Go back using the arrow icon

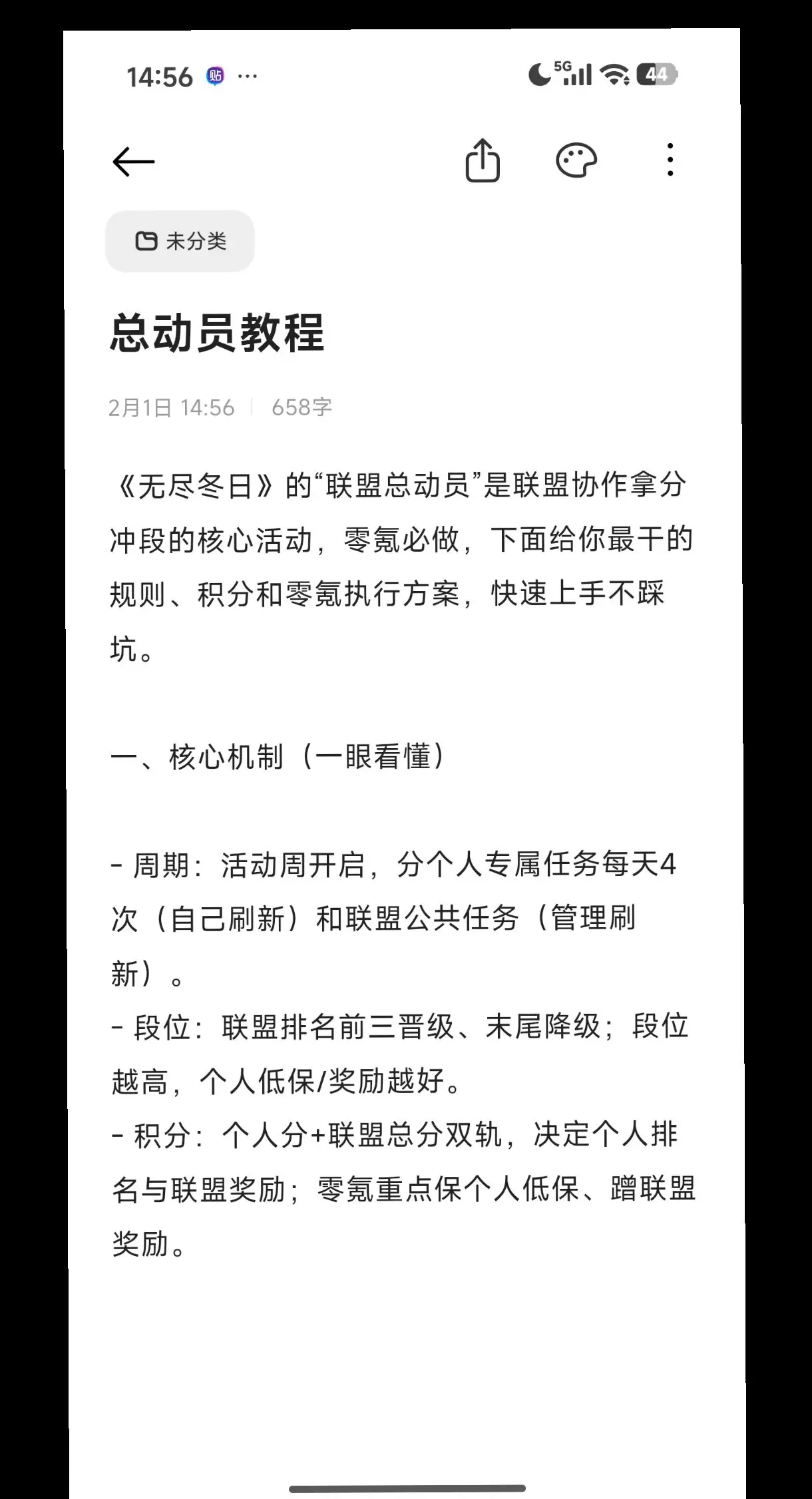133,162
